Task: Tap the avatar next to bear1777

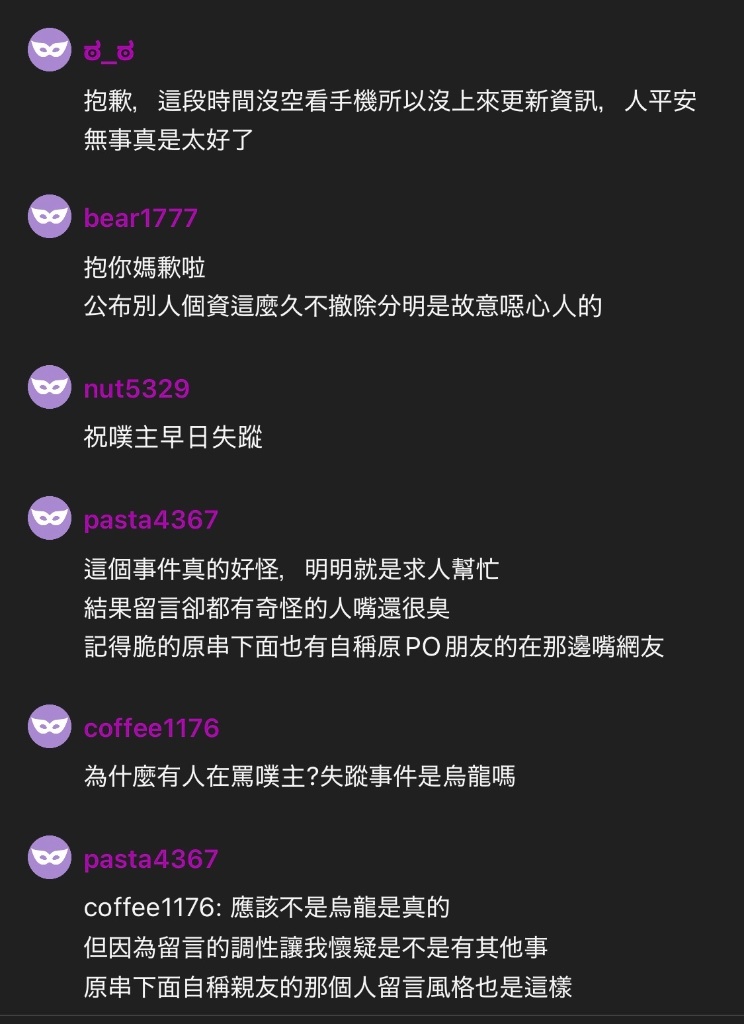Action: pyautogui.click(x=49, y=216)
